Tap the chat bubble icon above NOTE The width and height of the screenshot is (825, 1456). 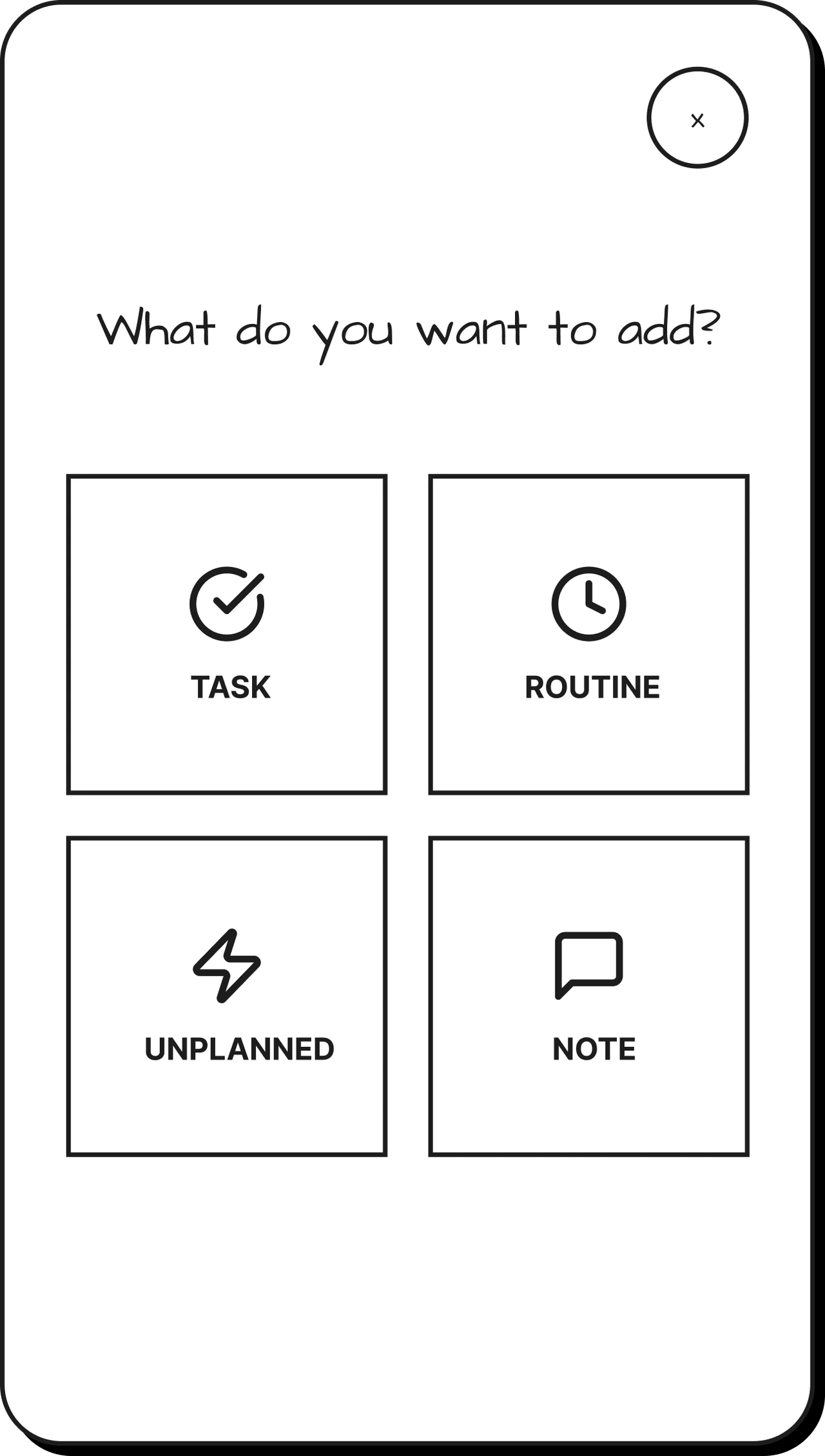pos(588,966)
